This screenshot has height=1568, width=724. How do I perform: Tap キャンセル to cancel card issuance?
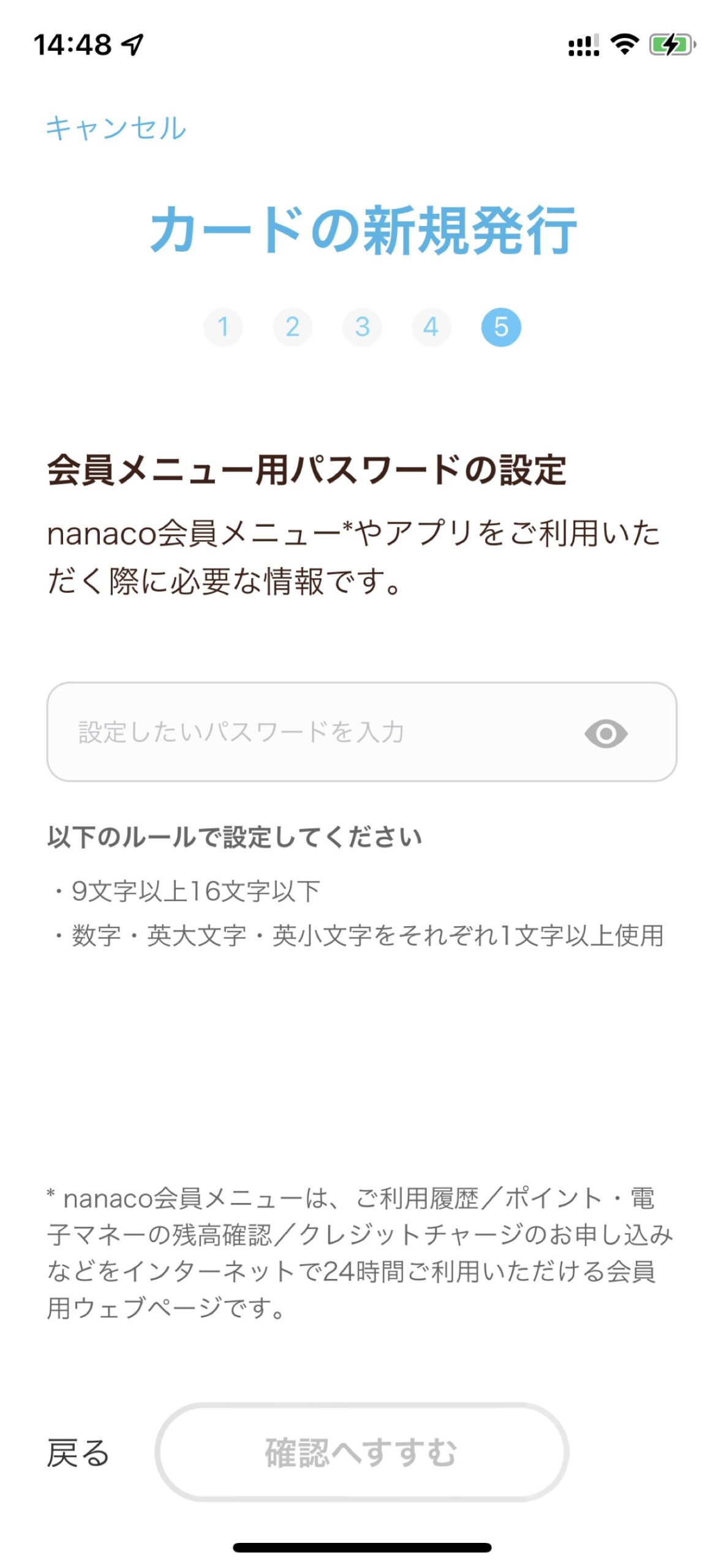[116, 128]
